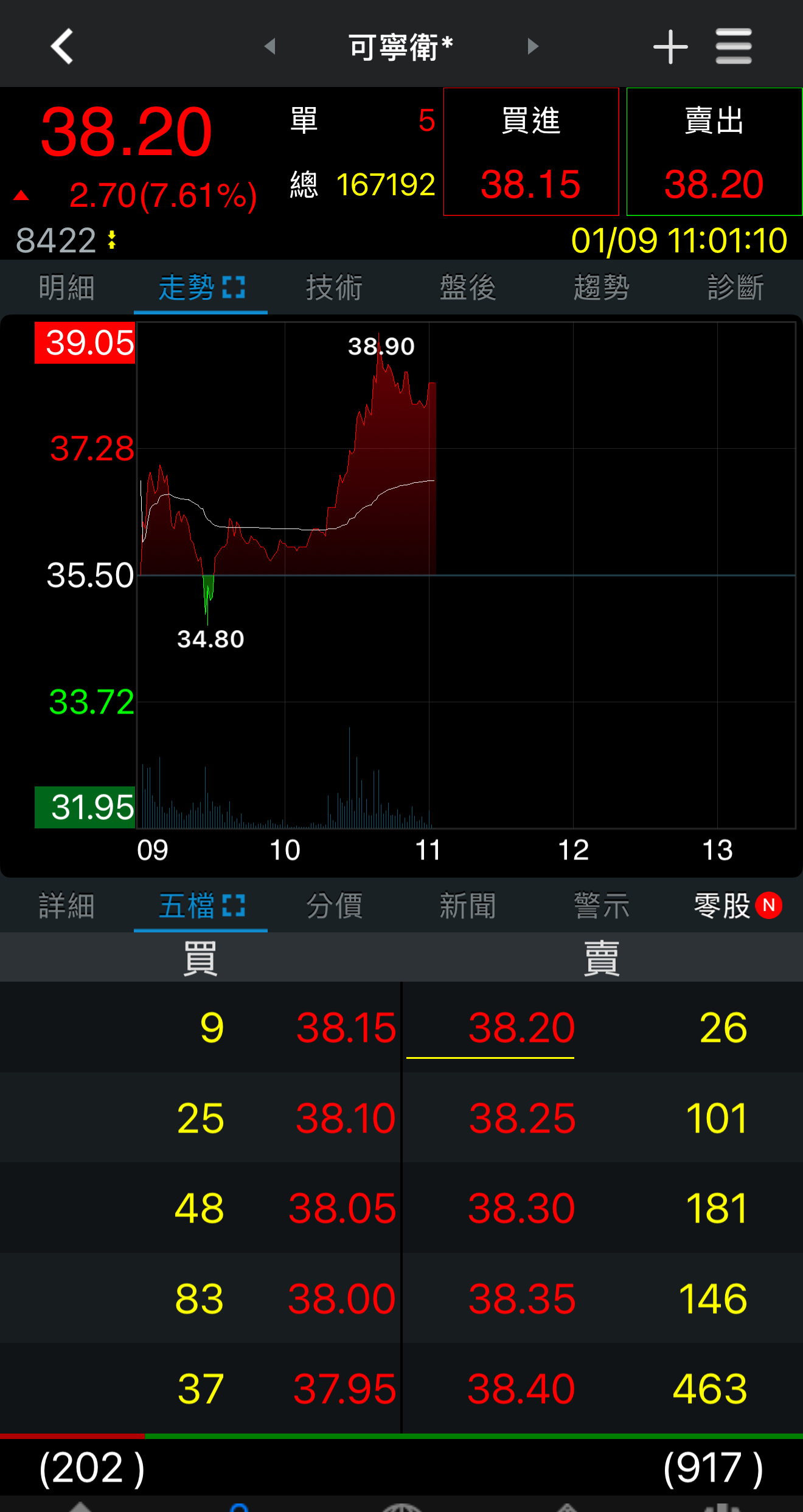Switch to the 詳細 details tab
This screenshot has height=1512, width=803.
point(67,906)
